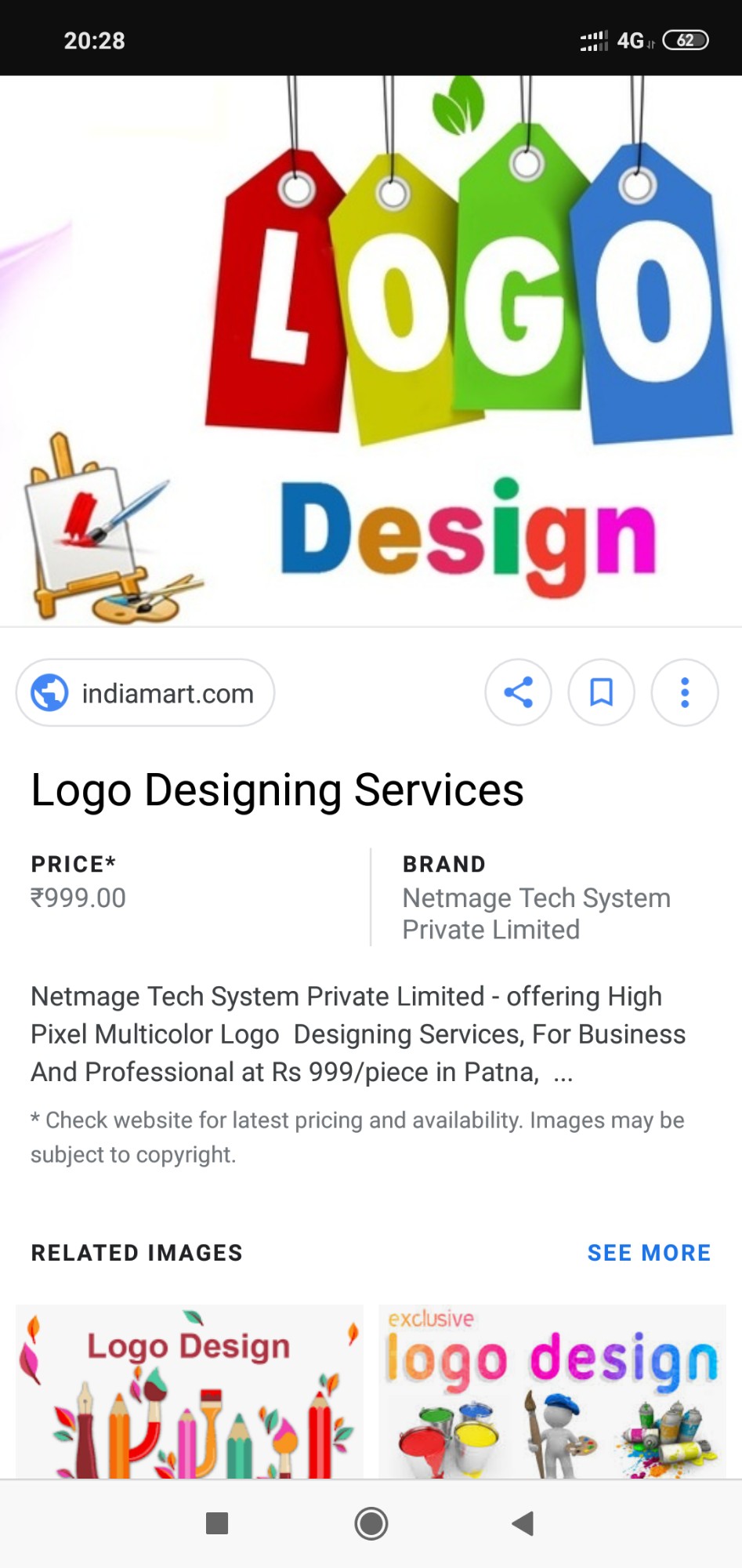Go back using the system back button
Image resolution: width=742 pixels, height=1568 pixels.
pos(523,1523)
